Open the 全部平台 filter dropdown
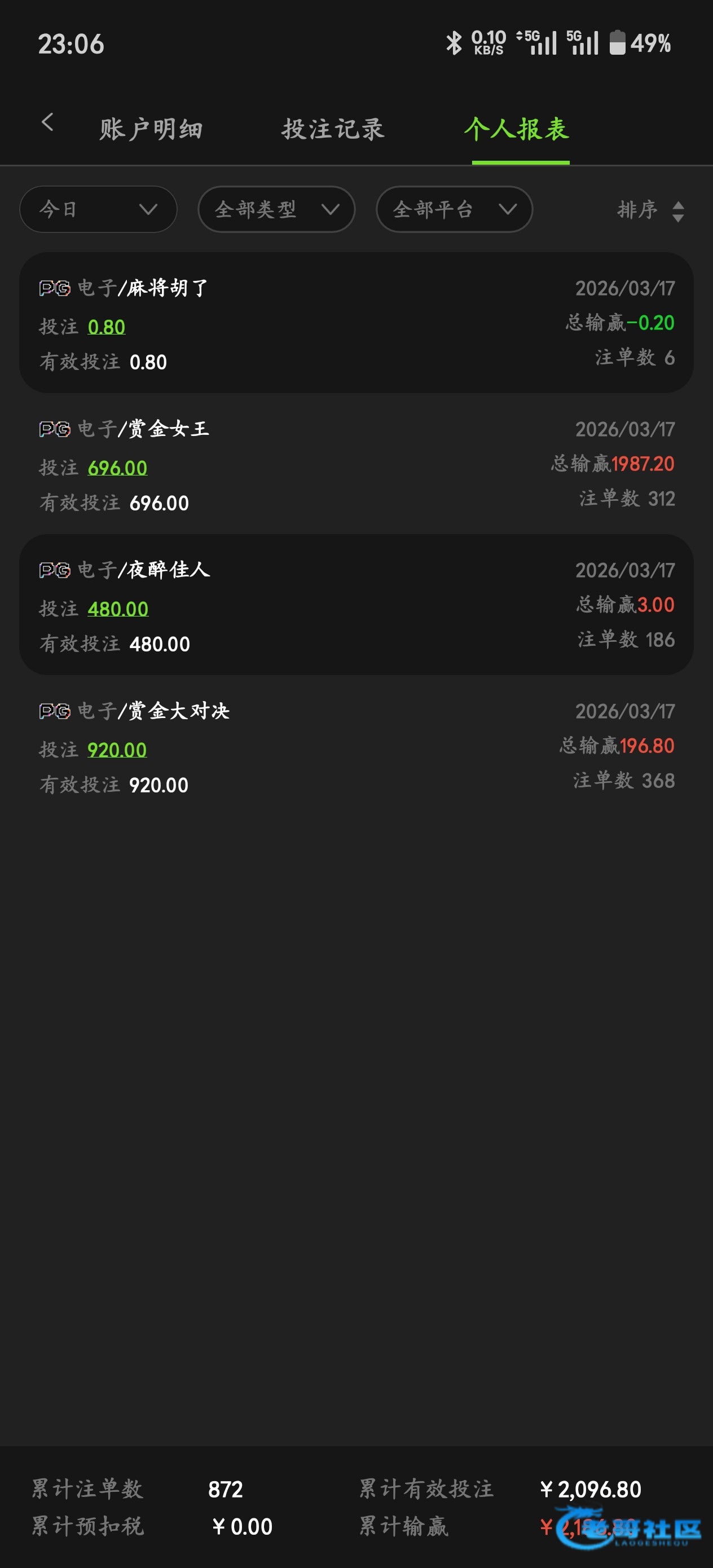Viewport: 713px width, 1568px height. coord(454,209)
